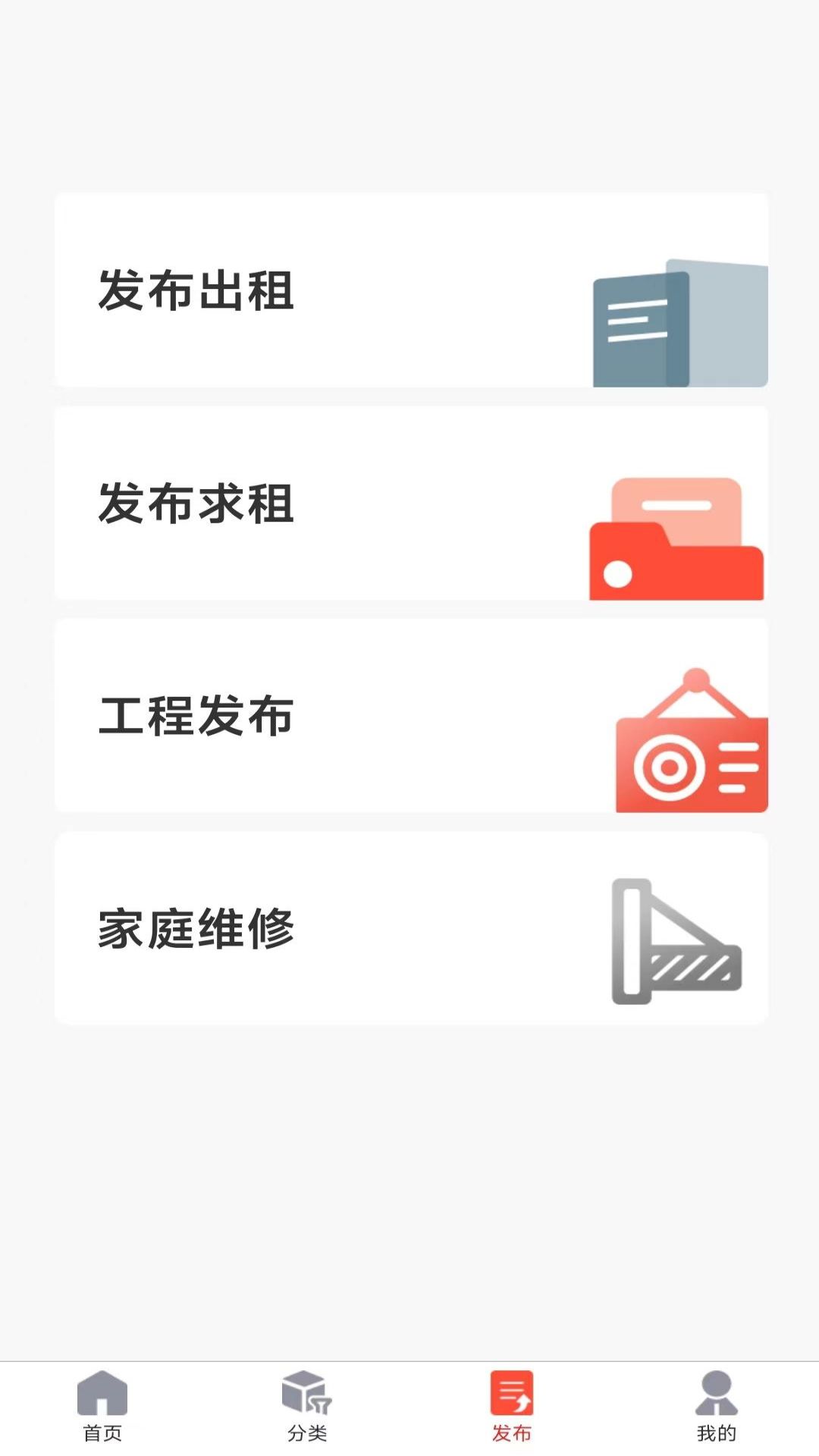Open the 发布出租 card
Image resolution: width=819 pixels, height=1456 pixels.
tap(409, 288)
